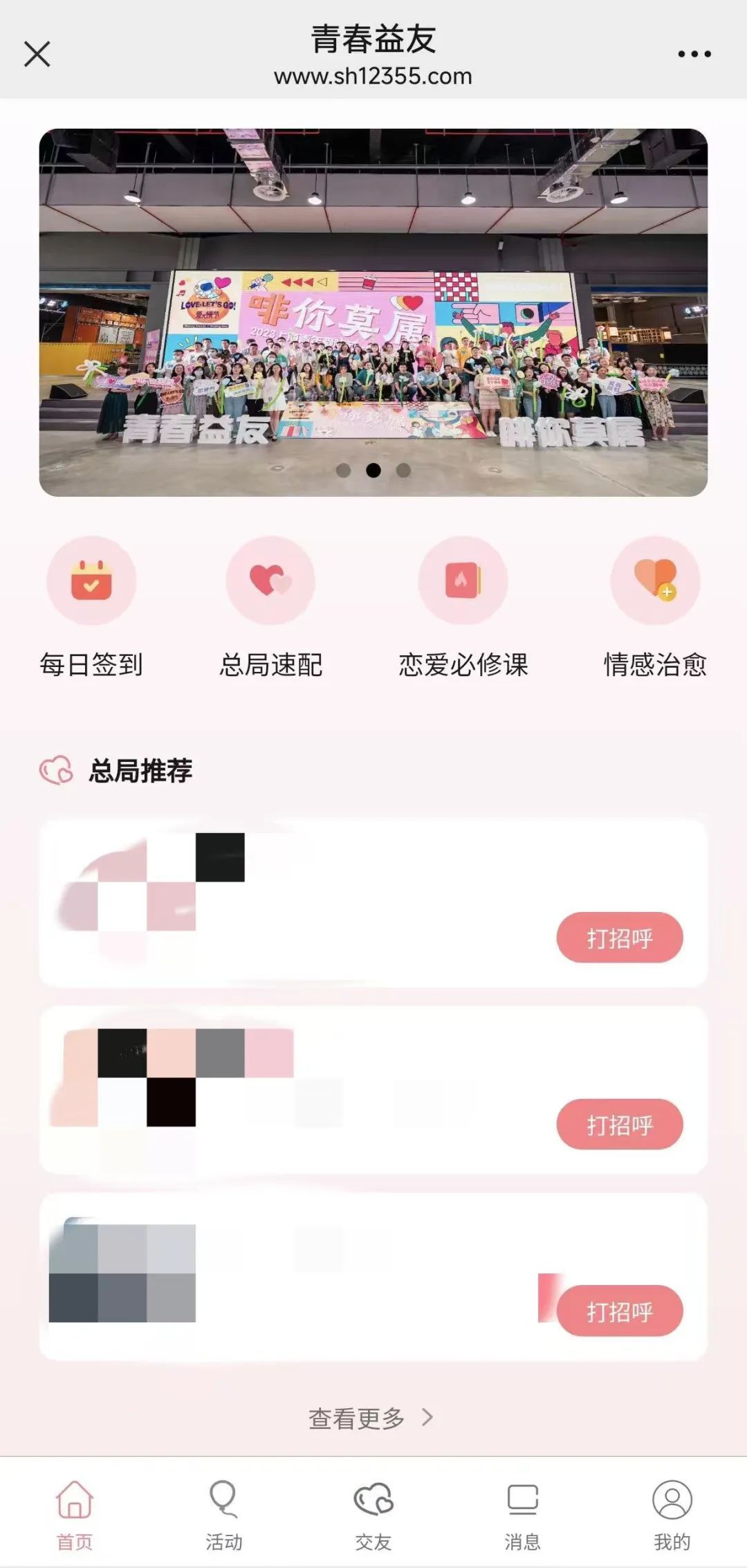Screen dimensions: 747x1568
Task: Close the 青春益友 web page
Action: (37, 54)
